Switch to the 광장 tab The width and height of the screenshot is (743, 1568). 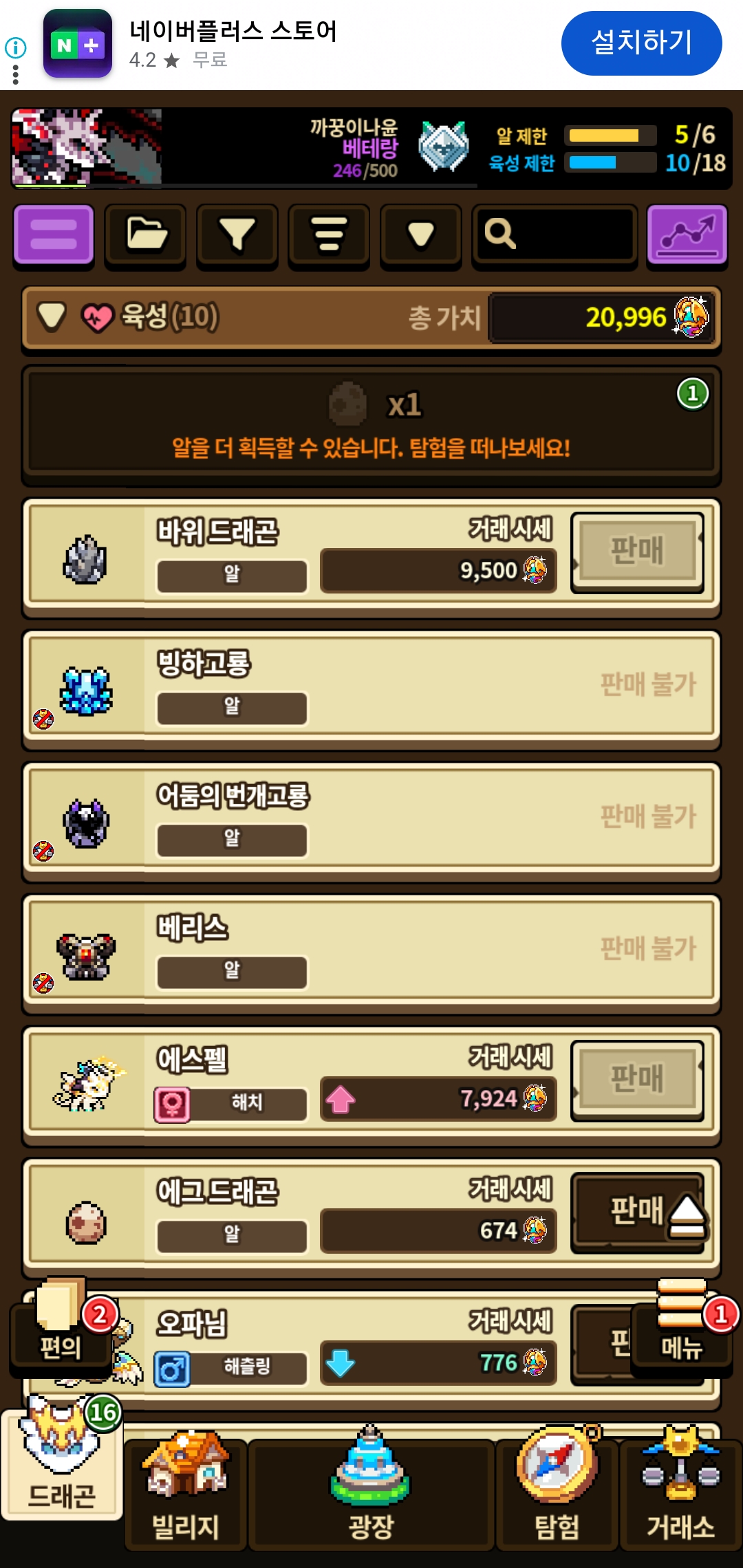(x=371, y=1496)
